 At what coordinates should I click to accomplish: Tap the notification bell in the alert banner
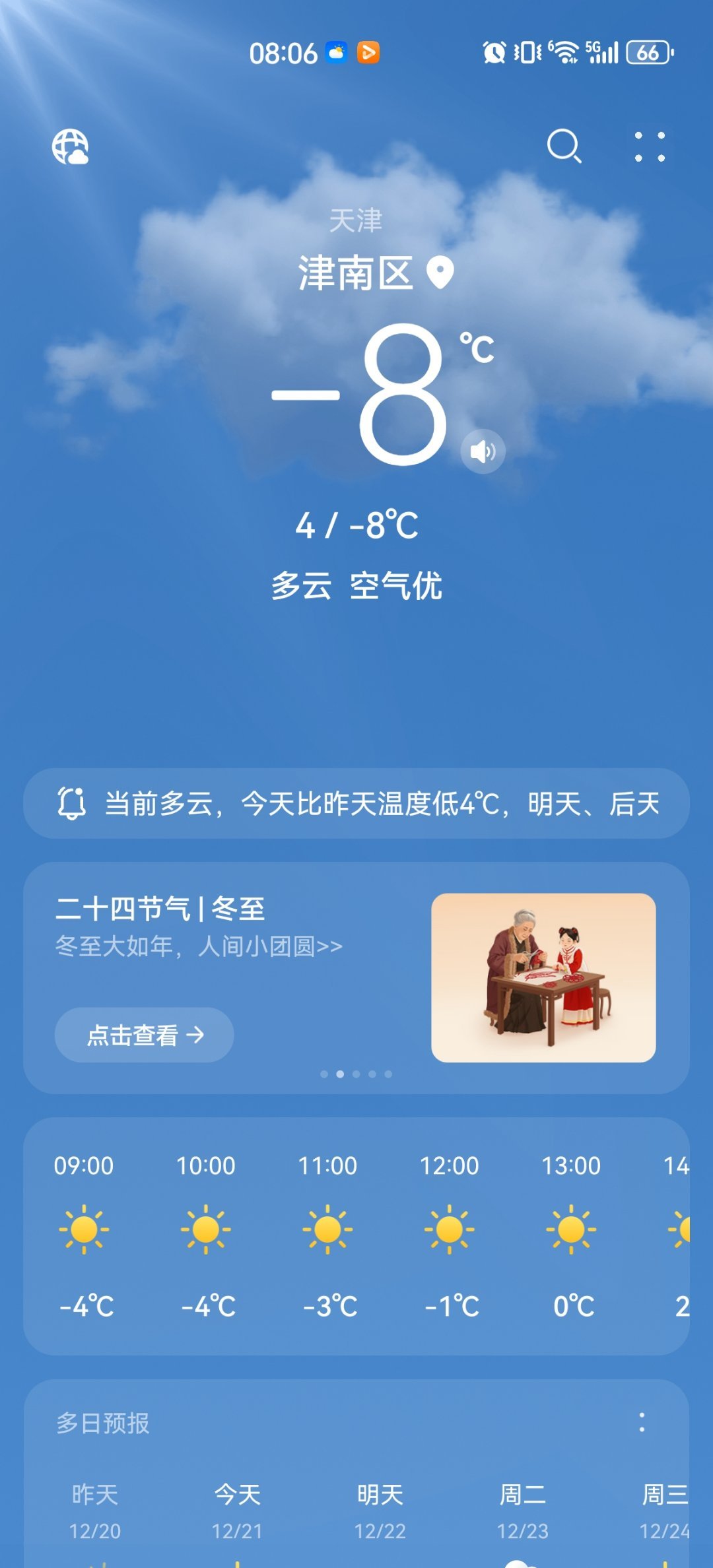click(74, 804)
